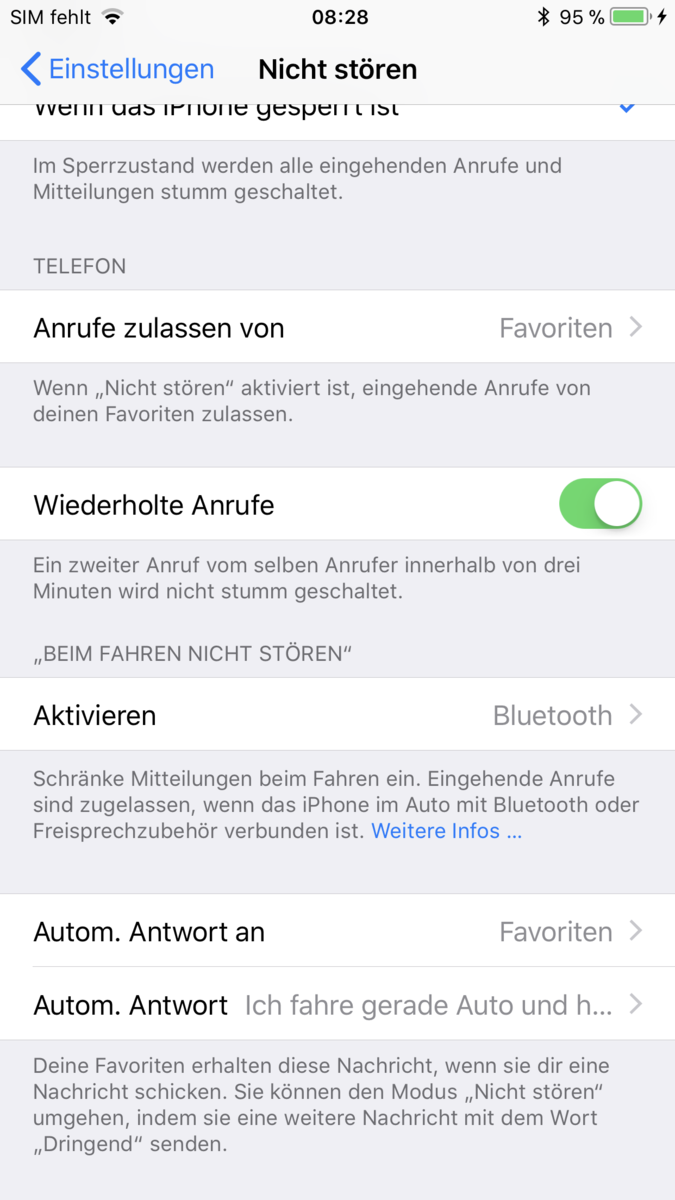Open the Aktivieren Bluetooth option
The image size is (675, 1200).
coord(337,715)
